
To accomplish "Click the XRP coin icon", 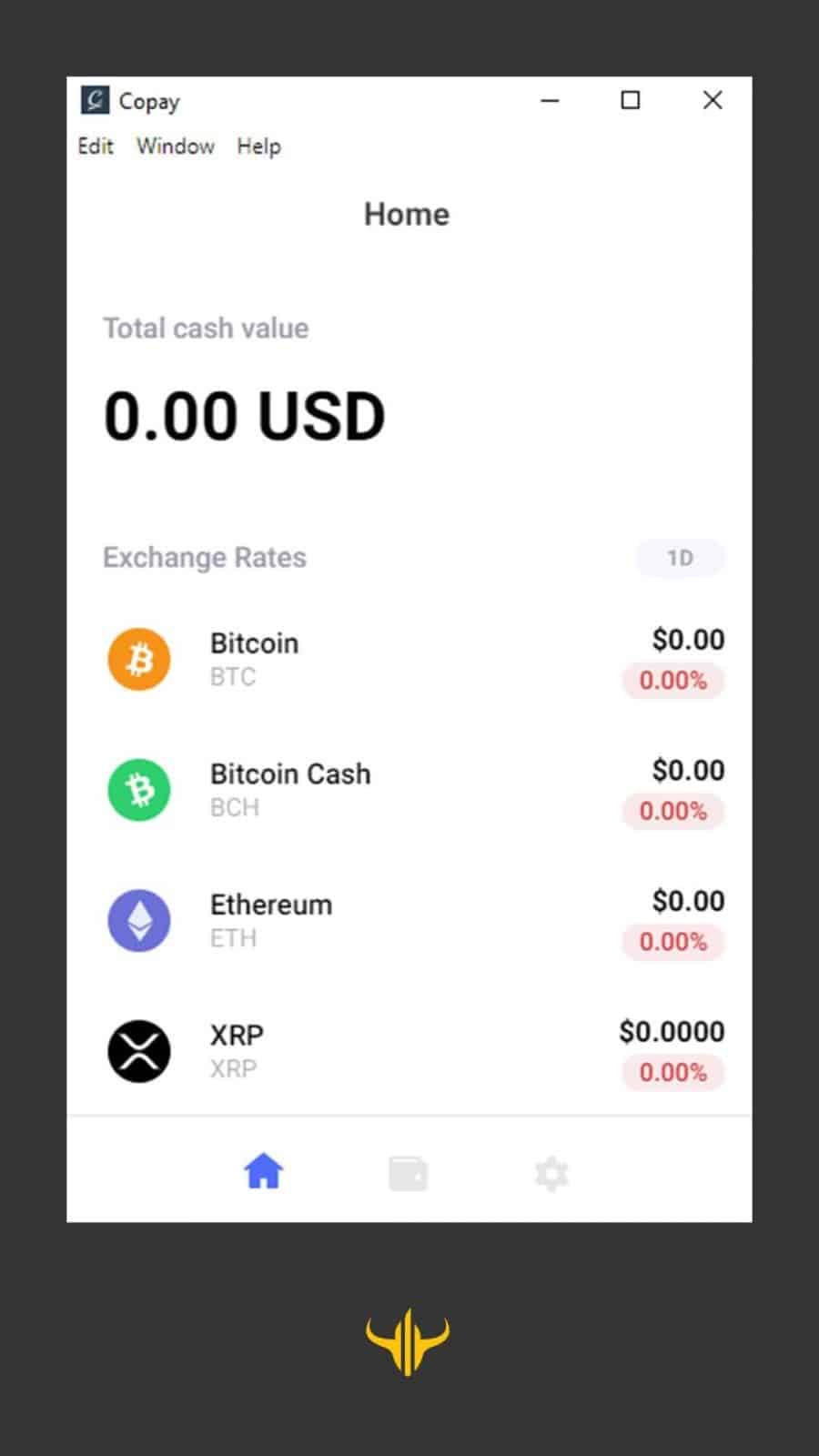I will (138, 1051).
